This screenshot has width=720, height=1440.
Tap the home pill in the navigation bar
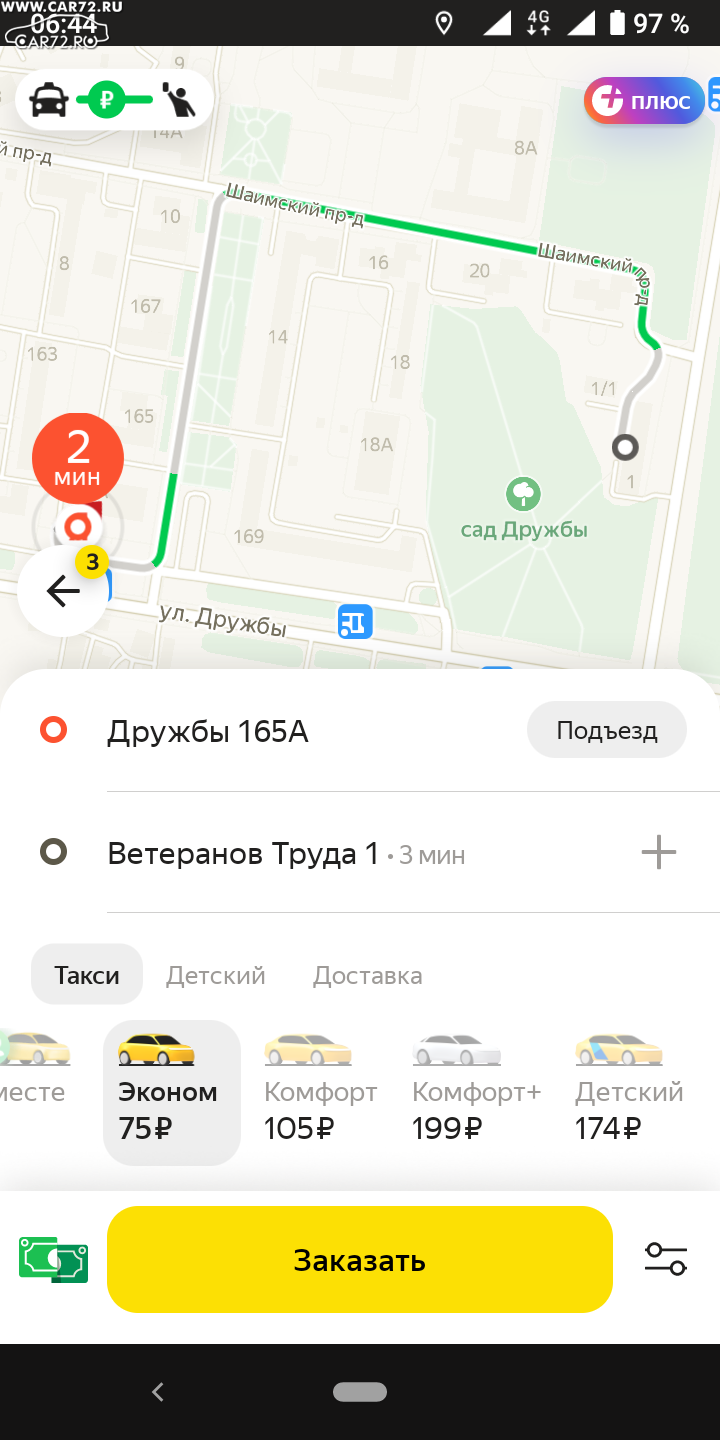[360, 1392]
